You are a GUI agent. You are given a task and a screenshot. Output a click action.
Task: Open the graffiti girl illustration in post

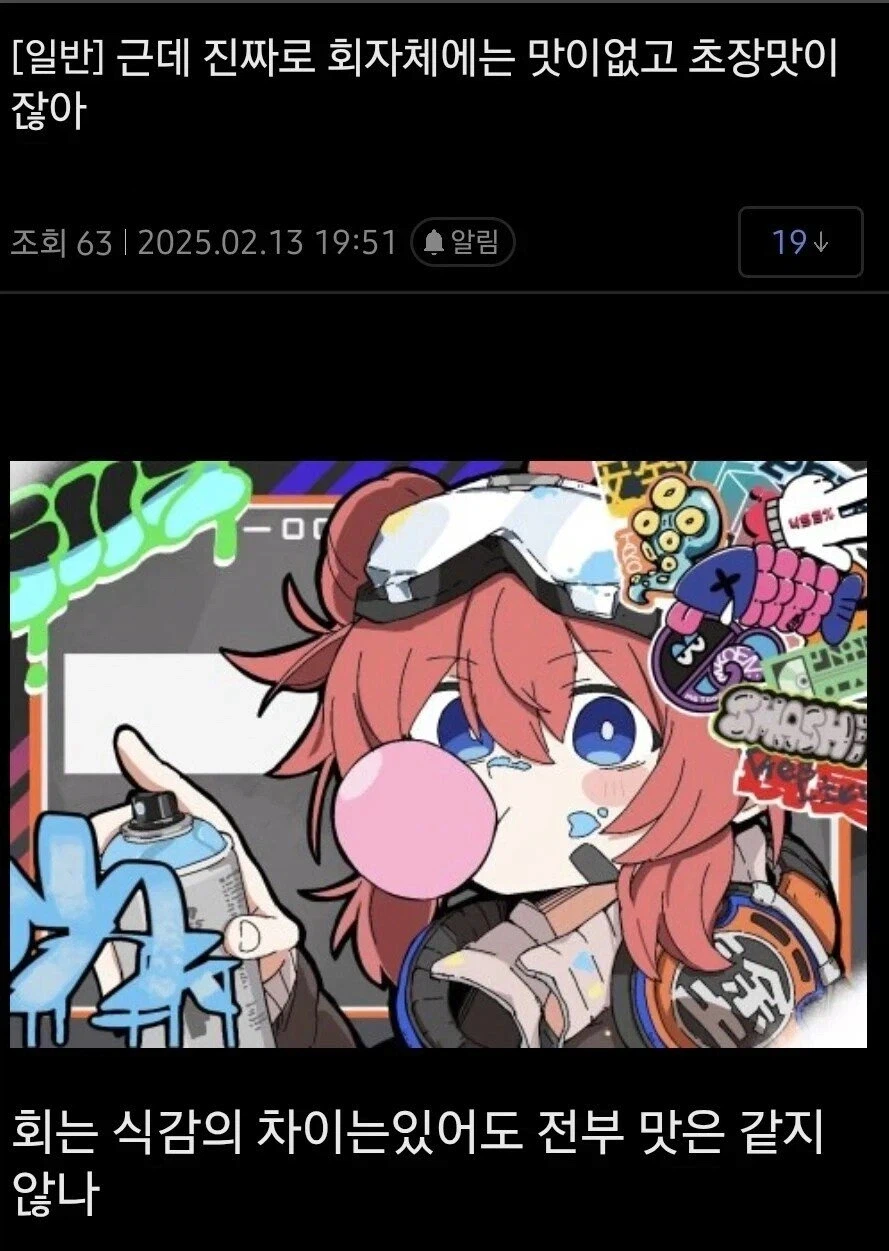[x=438, y=754]
